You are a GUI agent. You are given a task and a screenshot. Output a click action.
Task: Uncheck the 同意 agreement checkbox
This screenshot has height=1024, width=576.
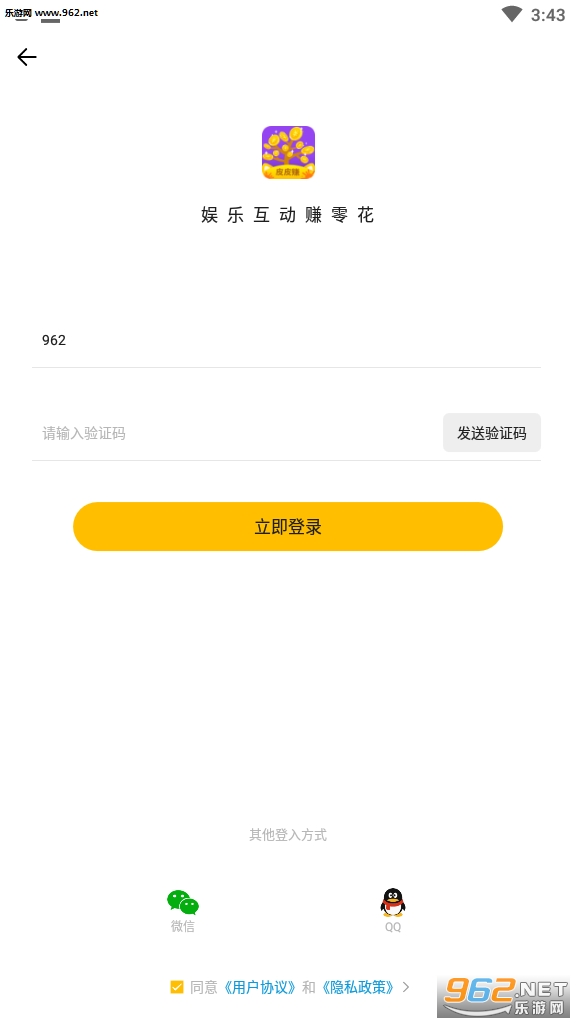click(x=176, y=987)
